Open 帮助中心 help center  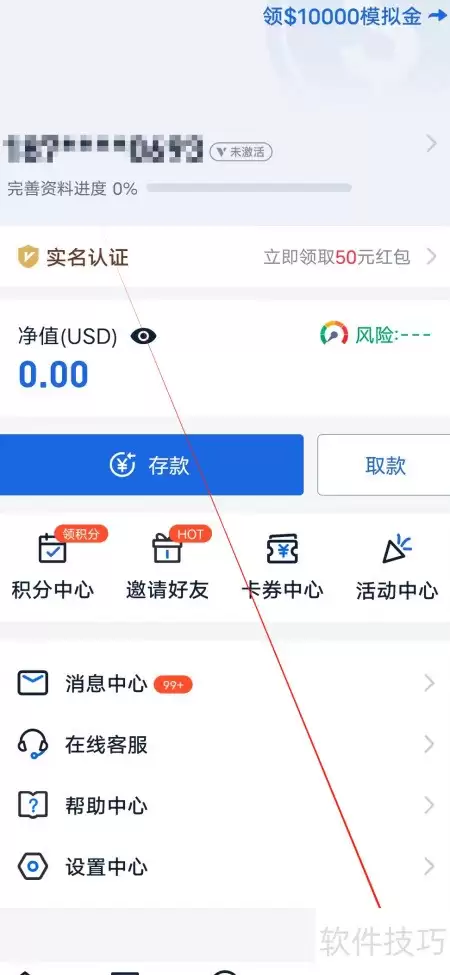225,806
